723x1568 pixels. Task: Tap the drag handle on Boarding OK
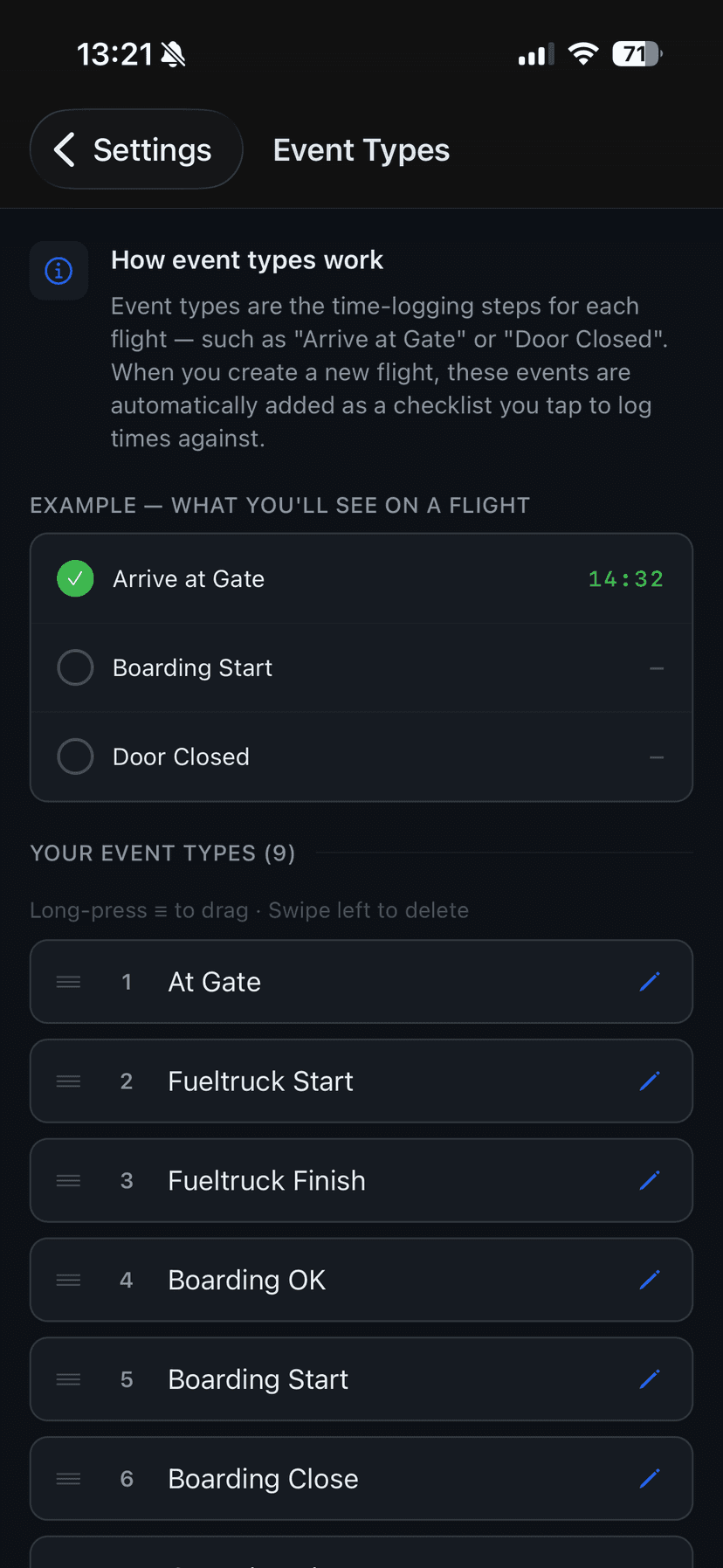pos(67,1280)
